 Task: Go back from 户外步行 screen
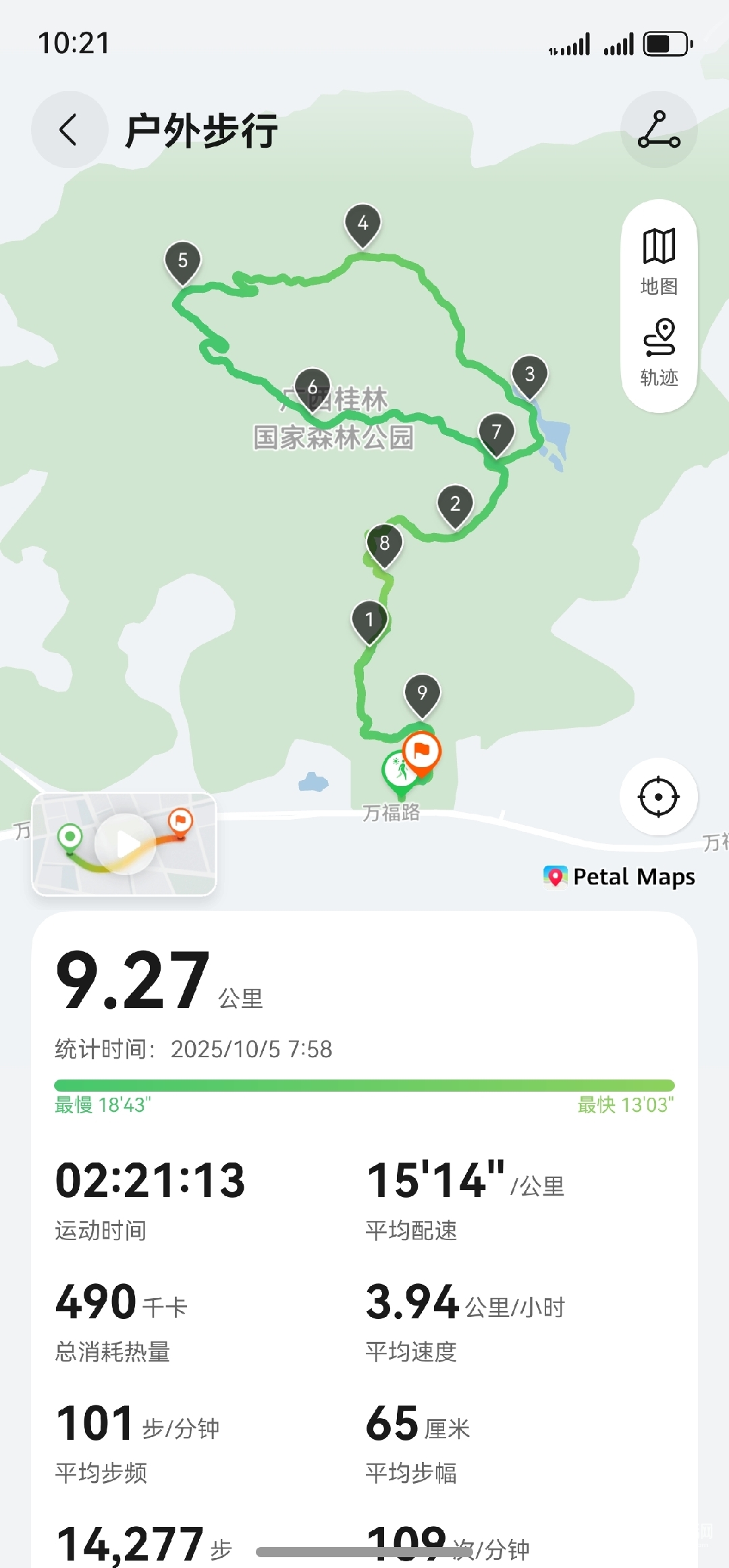69,130
